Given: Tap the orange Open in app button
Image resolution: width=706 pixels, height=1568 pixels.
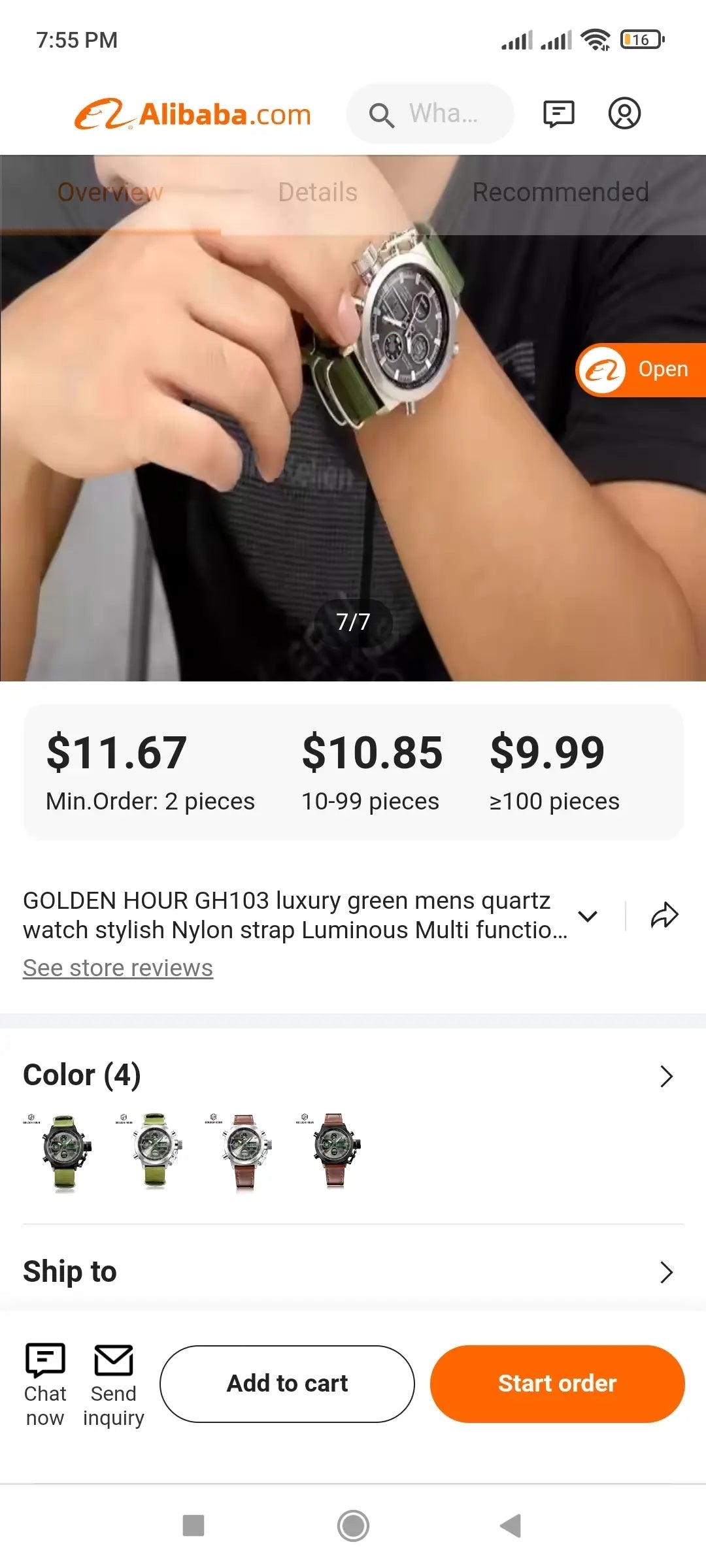Looking at the screenshot, I should tap(641, 370).
